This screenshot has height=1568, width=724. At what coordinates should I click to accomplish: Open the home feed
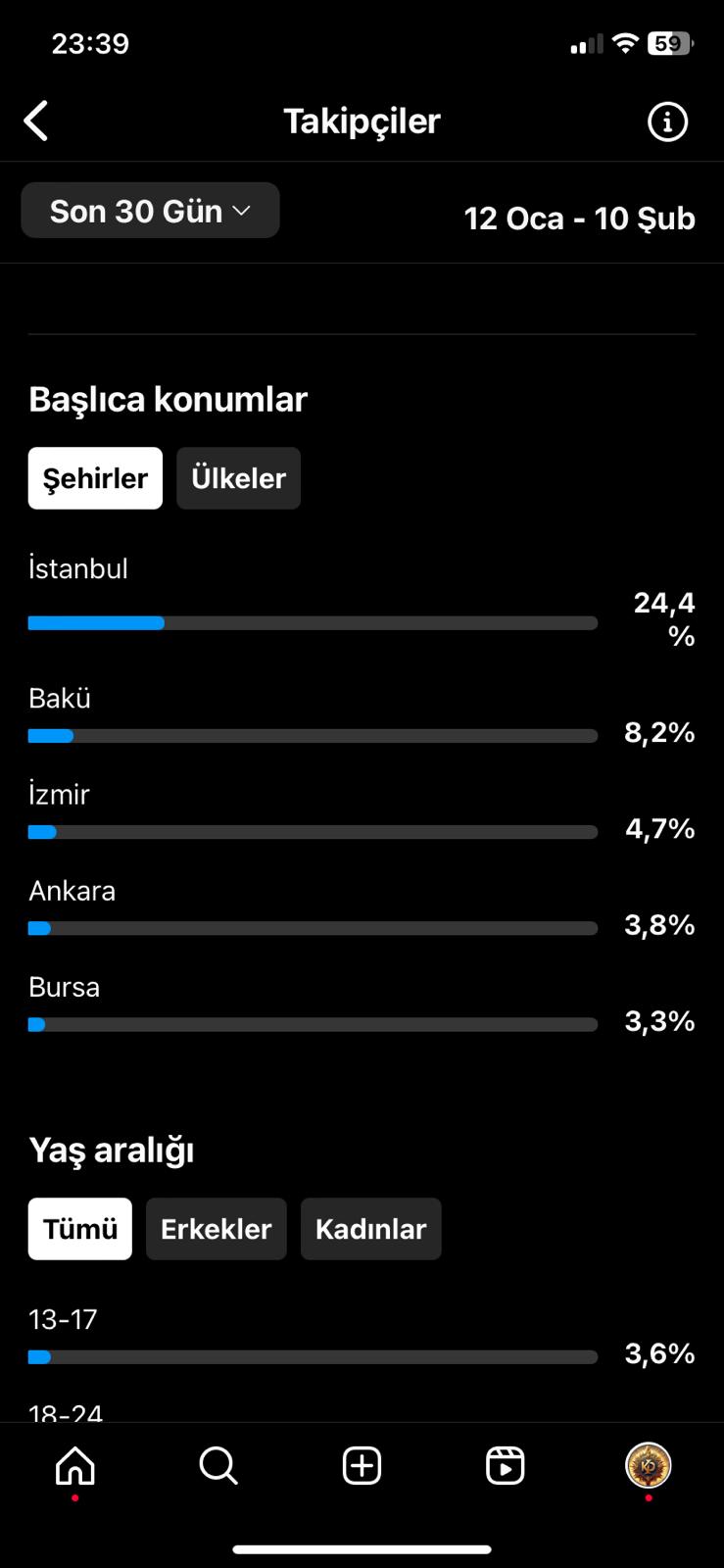point(75,1466)
